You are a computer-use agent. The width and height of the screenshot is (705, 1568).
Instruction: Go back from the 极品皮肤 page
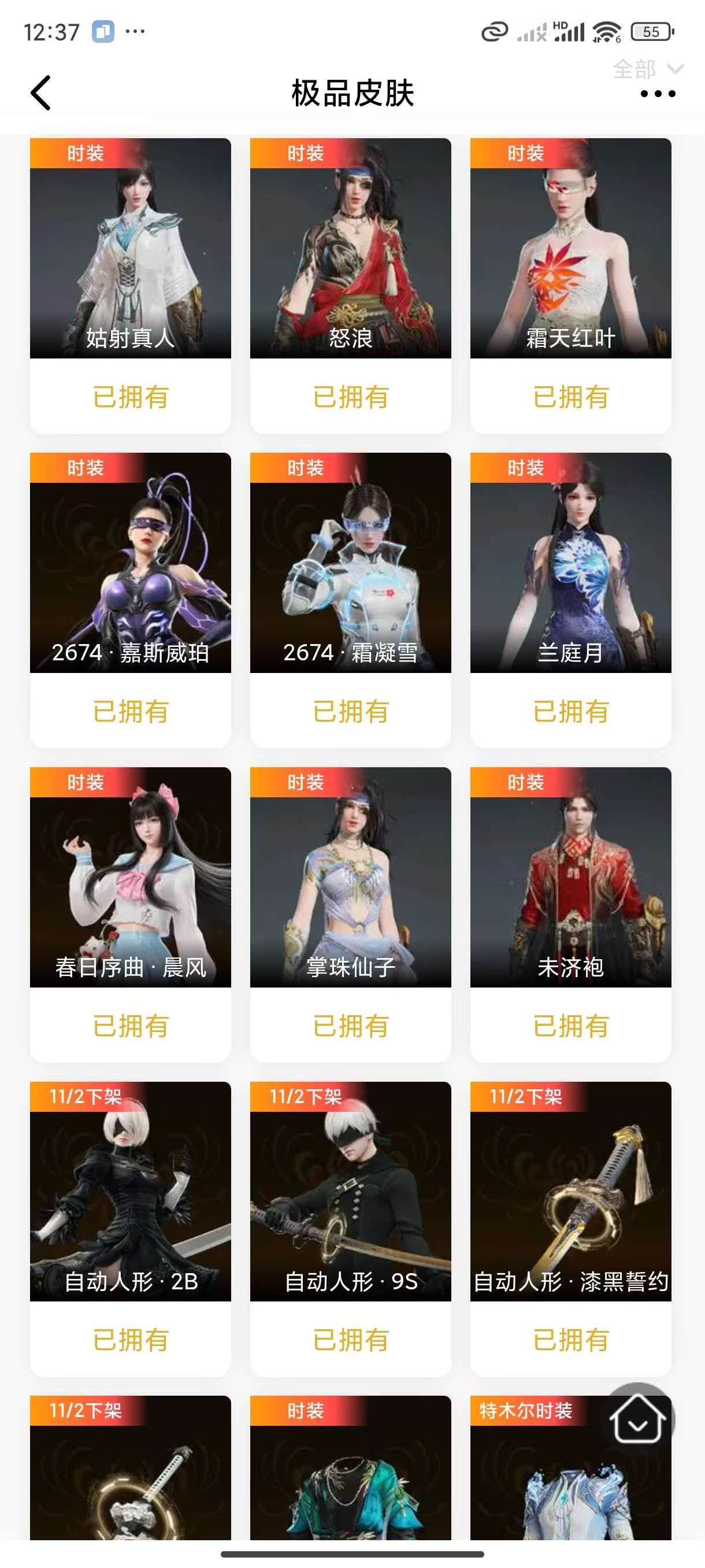pyautogui.click(x=41, y=93)
